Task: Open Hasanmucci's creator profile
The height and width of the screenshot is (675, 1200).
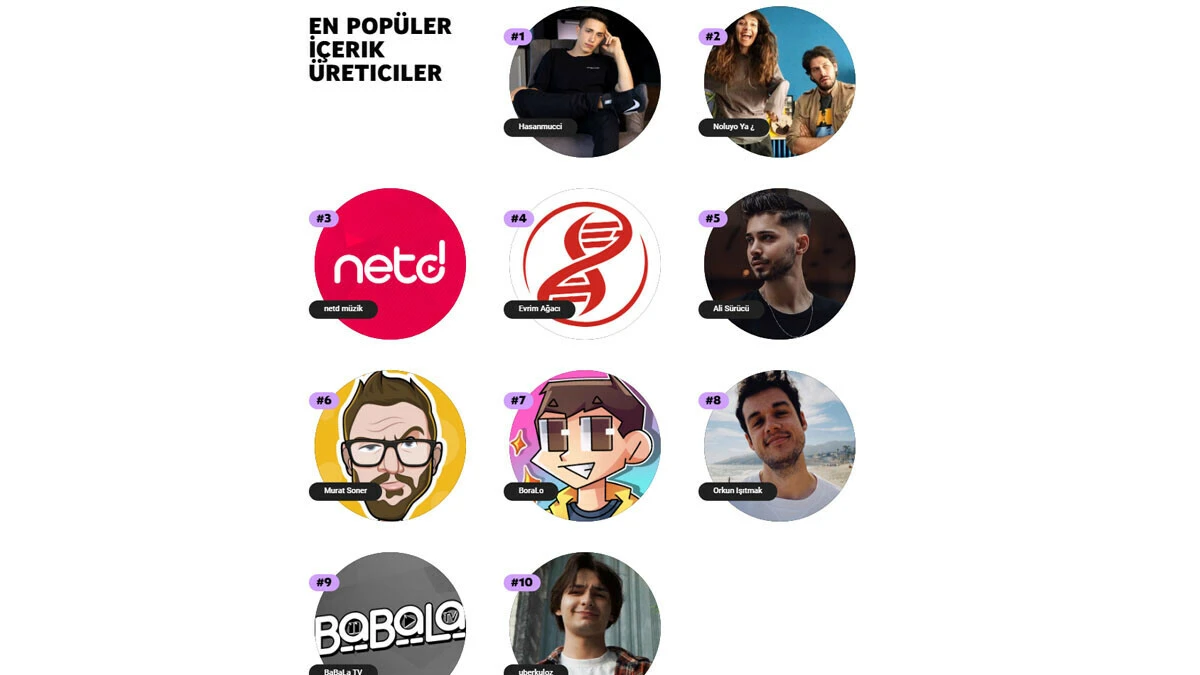Action: coord(584,82)
